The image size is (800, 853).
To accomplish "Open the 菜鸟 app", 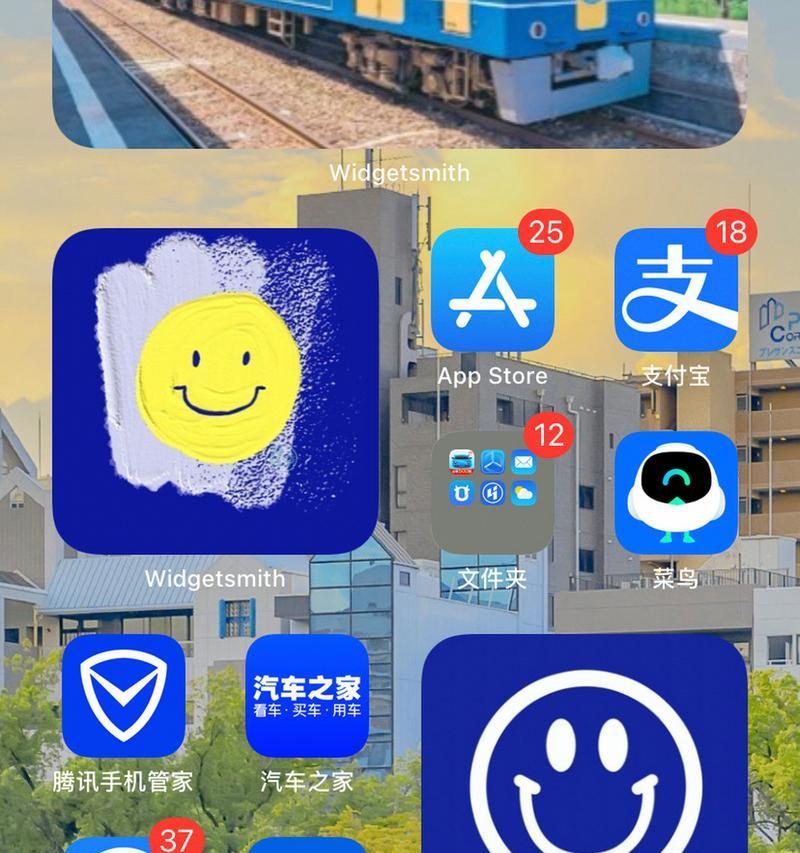I will pos(676,493).
